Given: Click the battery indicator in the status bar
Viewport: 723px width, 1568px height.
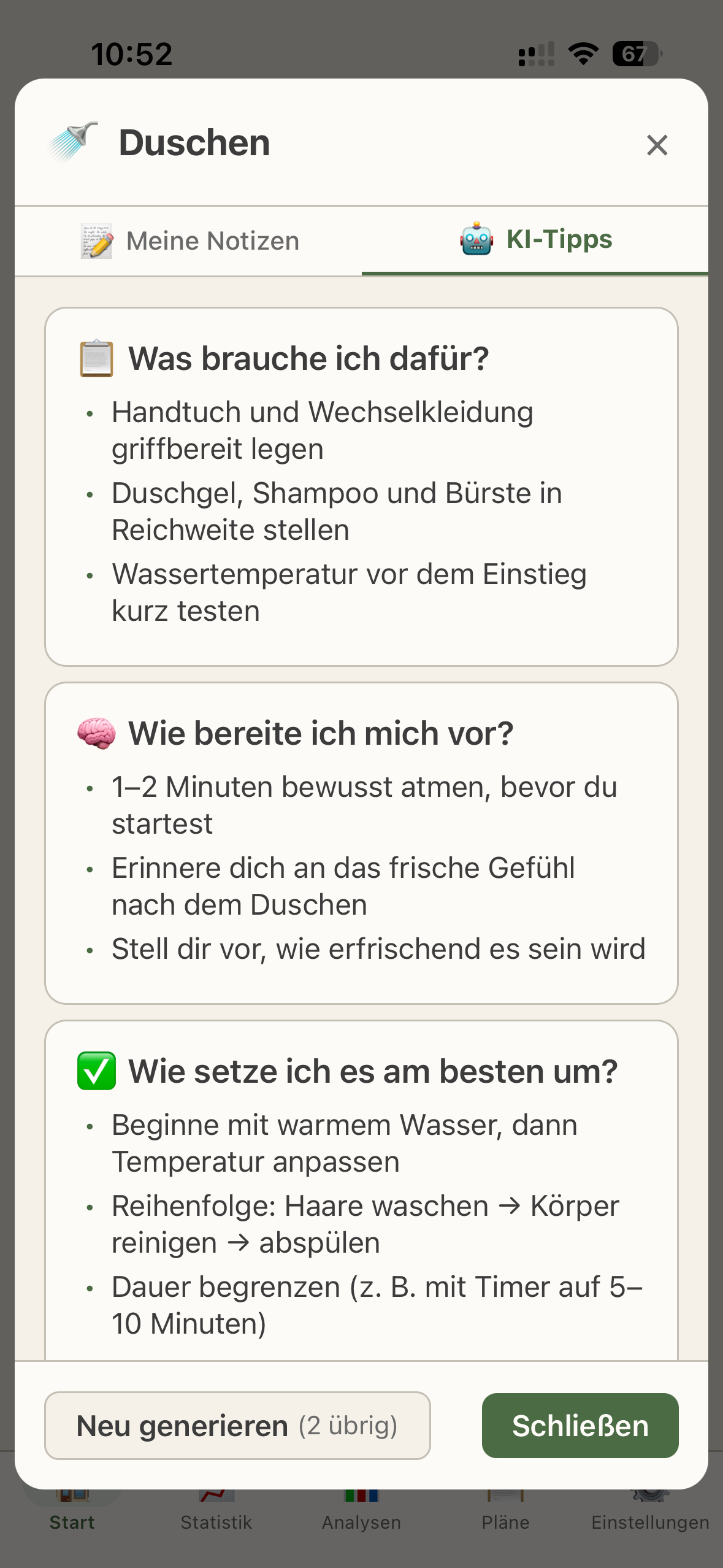Looking at the screenshot, I should (x=635, y=55).
